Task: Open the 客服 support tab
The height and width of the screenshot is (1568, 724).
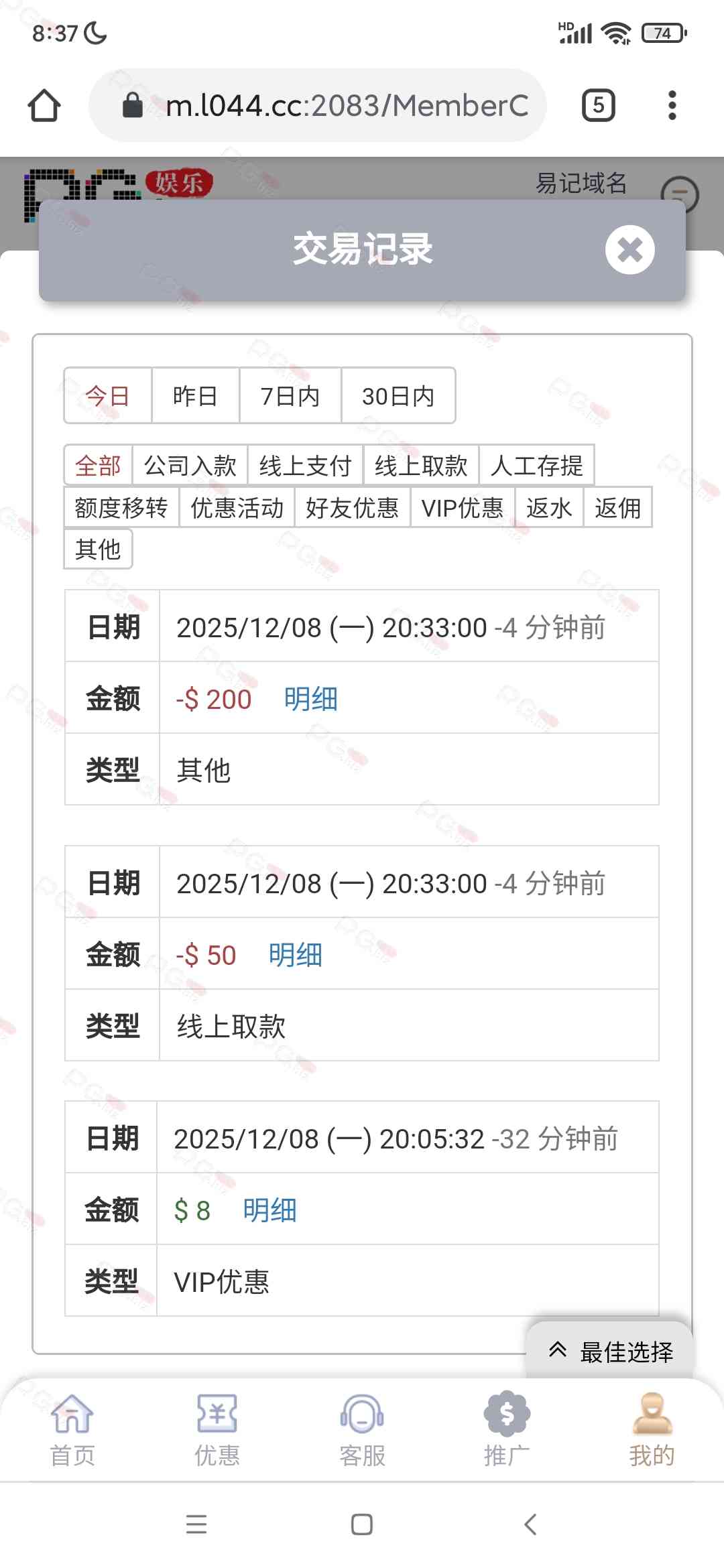Action: tap(362, 1429)
